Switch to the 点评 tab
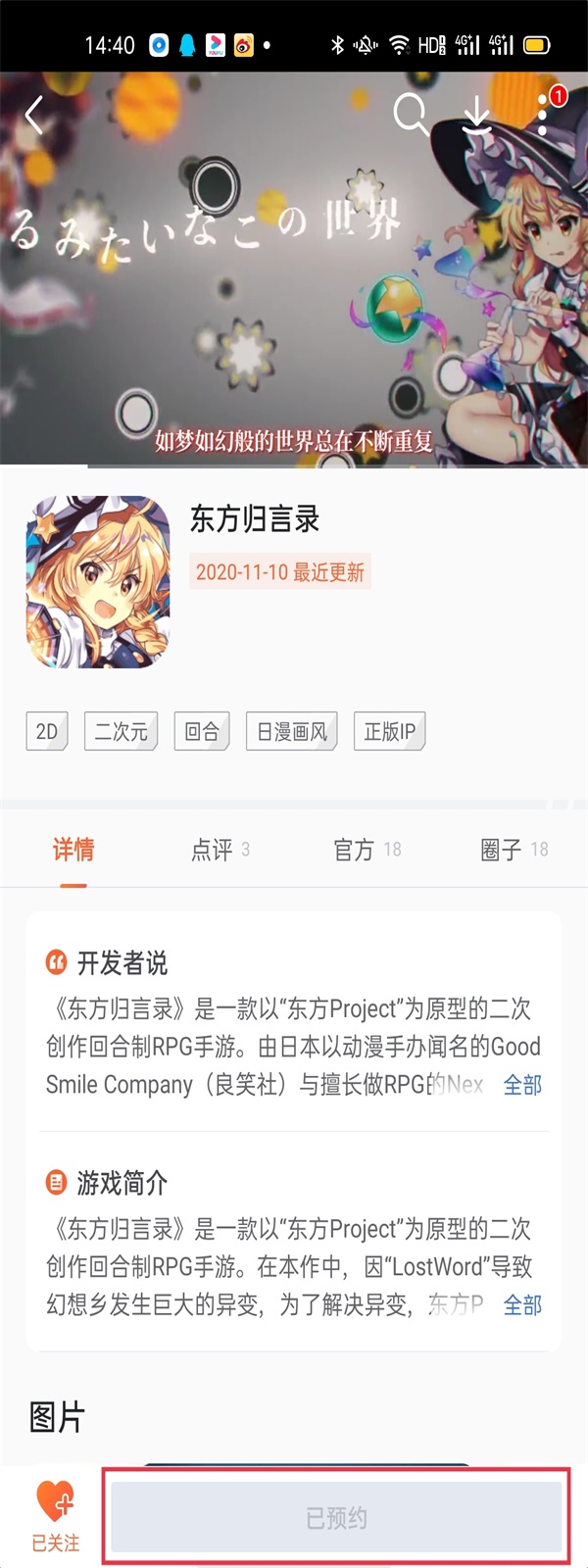588x1568 pixels. [220, 850]
